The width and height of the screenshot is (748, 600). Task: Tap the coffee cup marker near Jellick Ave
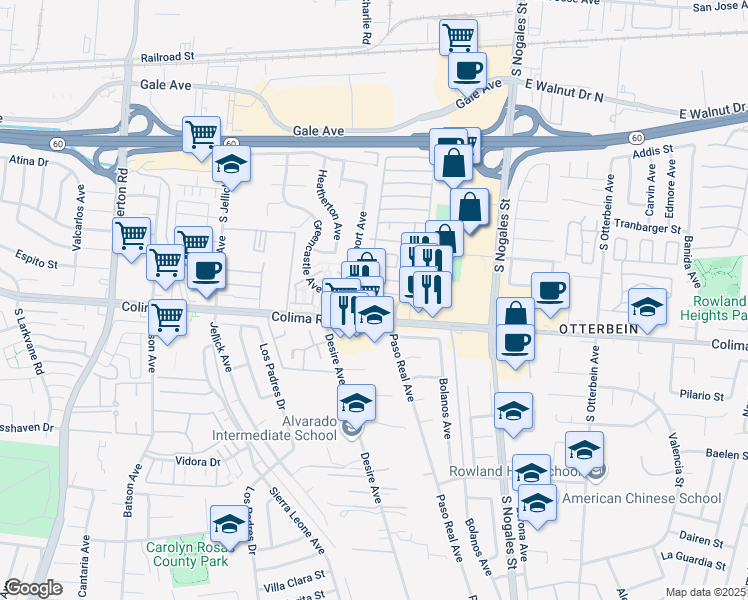[206, 271]
